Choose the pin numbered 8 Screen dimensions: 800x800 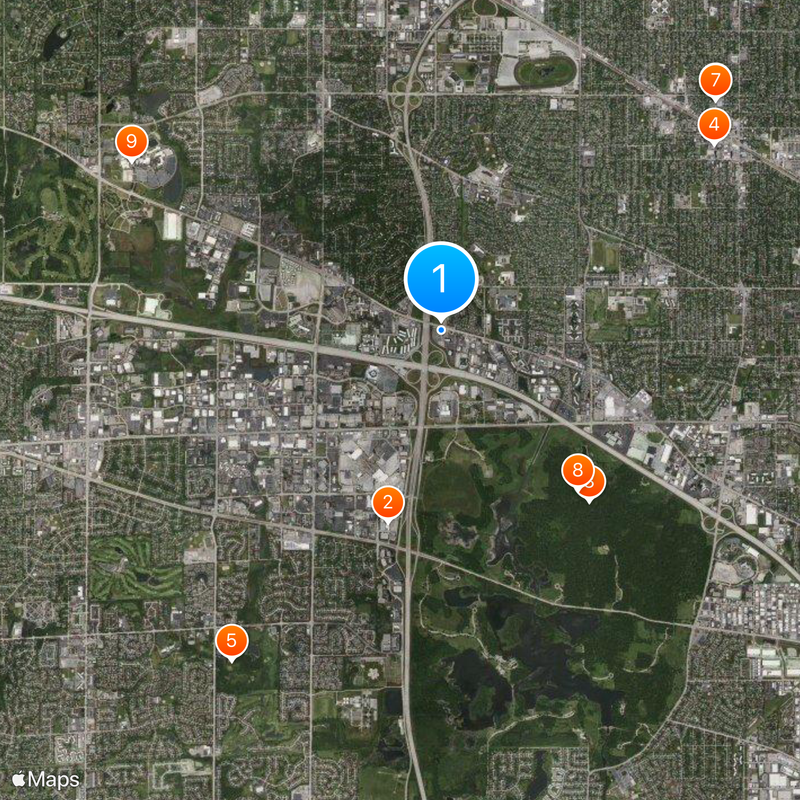click(x=574, y=468)
